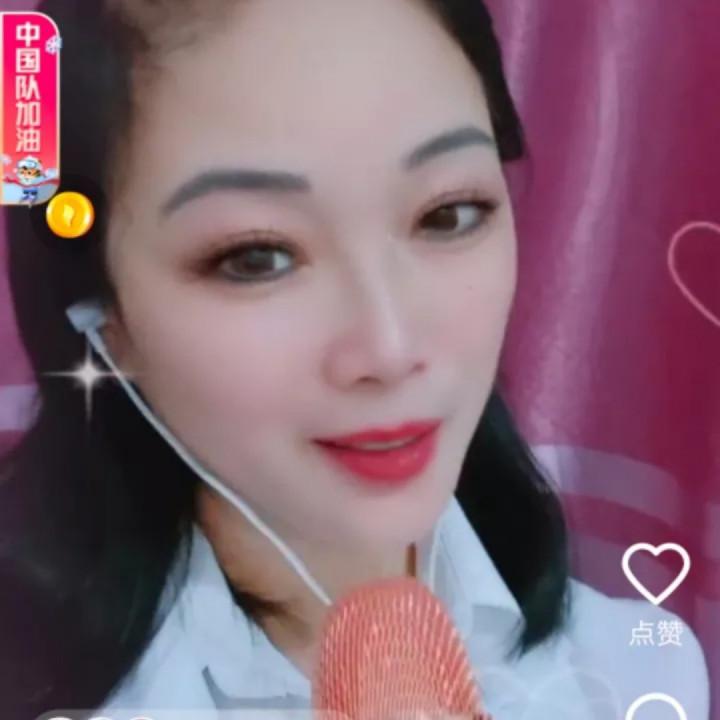The height and width of the screenshot is (720, 720).
Task: Tap the gold coin reward icon
Action: [70, 215]
